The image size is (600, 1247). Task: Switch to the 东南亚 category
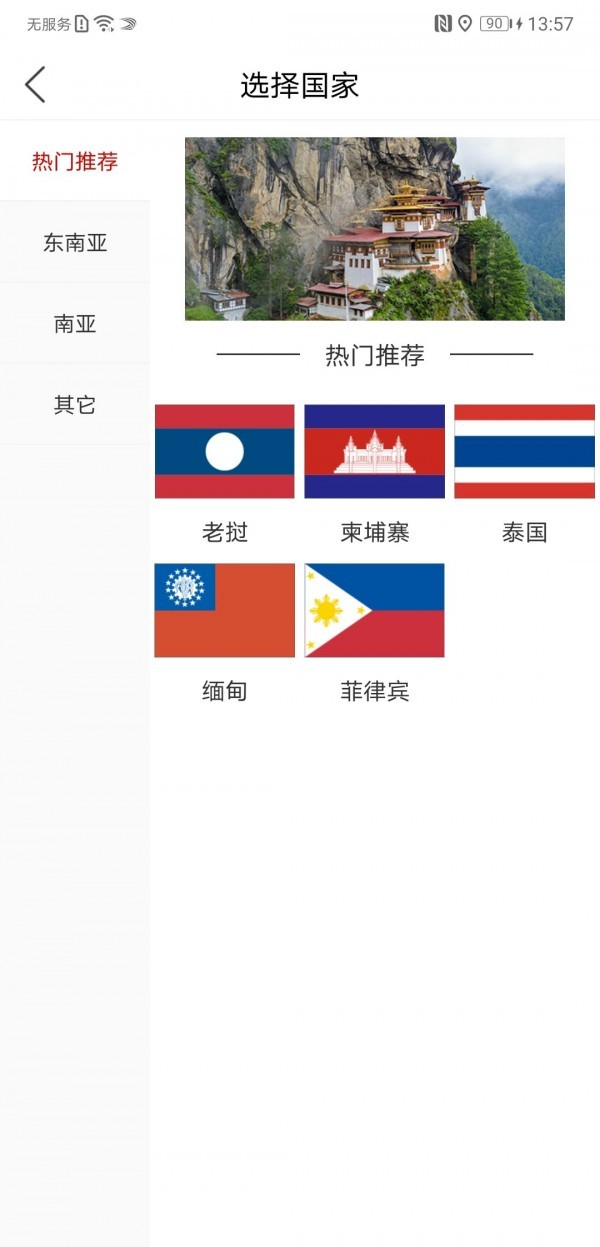pos(75,243)
